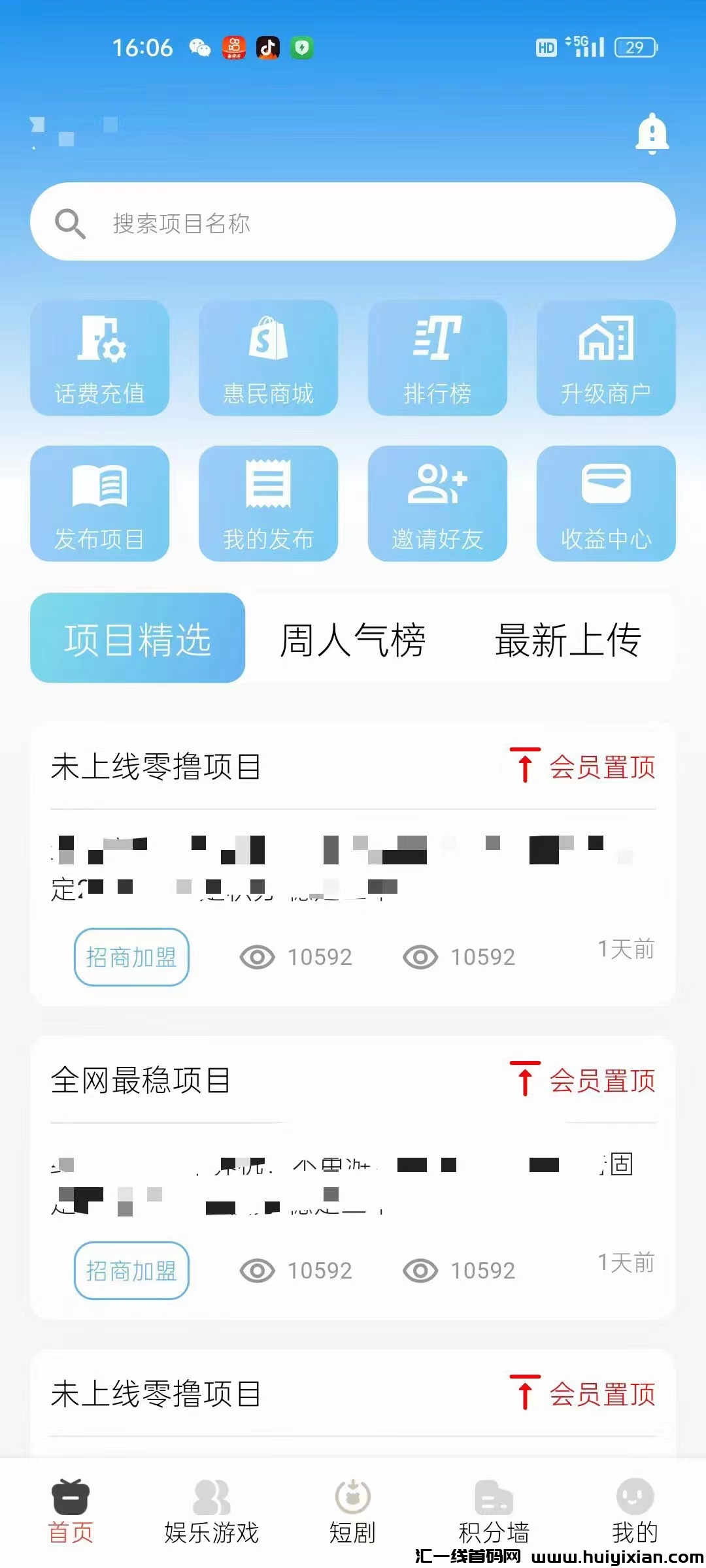Open the 升级商户 merchant upgrade icon
The height and width of the screenshot is (1568, 706).
pos(606,358)
